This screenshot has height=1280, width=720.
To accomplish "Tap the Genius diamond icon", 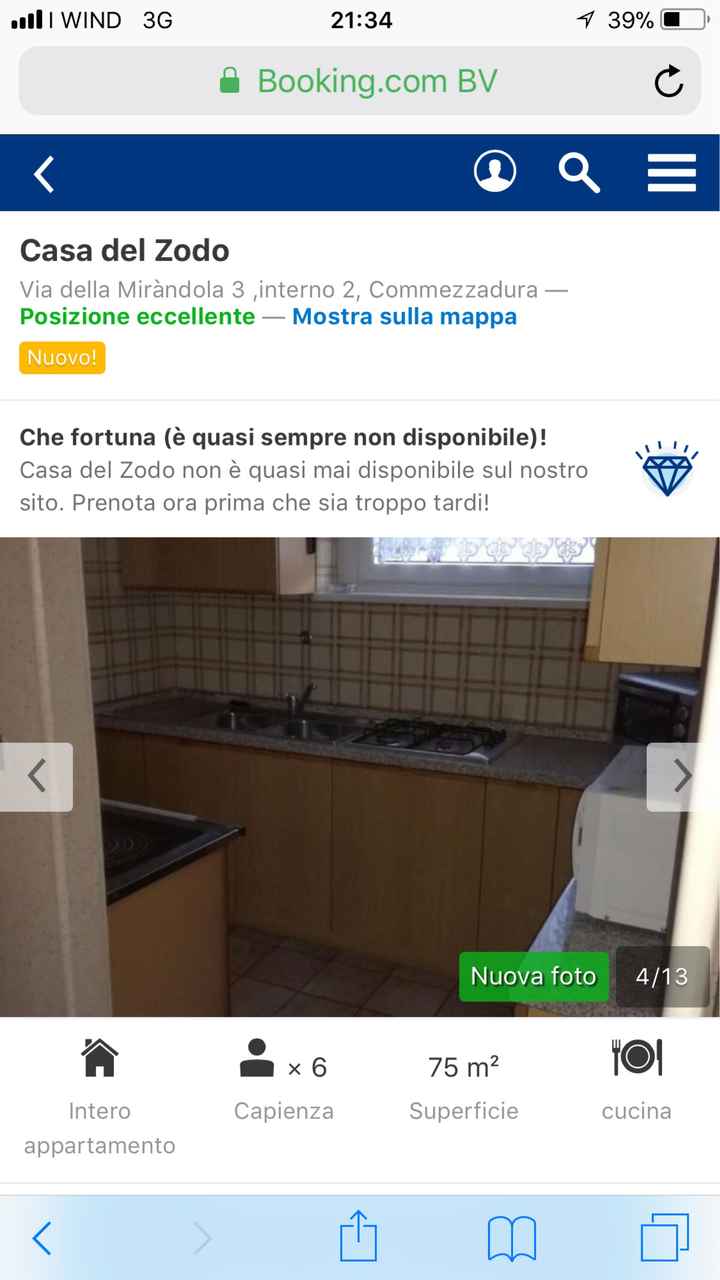I will [x=667, y=470].
